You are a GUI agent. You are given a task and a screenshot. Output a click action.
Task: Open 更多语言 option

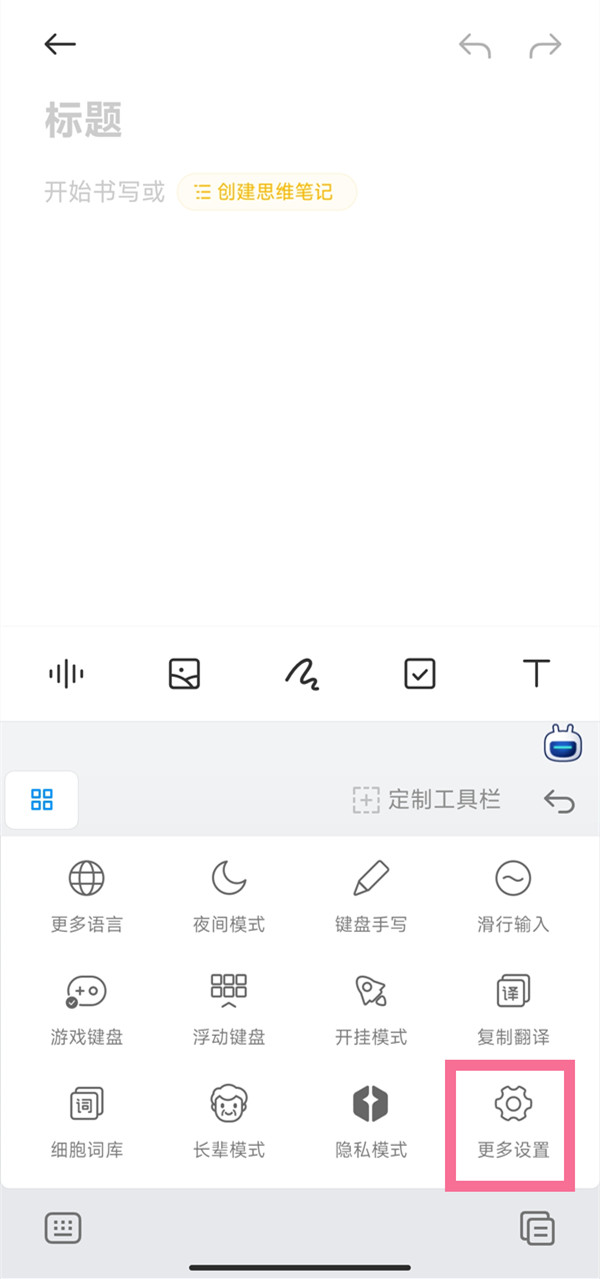click(87, 895)
